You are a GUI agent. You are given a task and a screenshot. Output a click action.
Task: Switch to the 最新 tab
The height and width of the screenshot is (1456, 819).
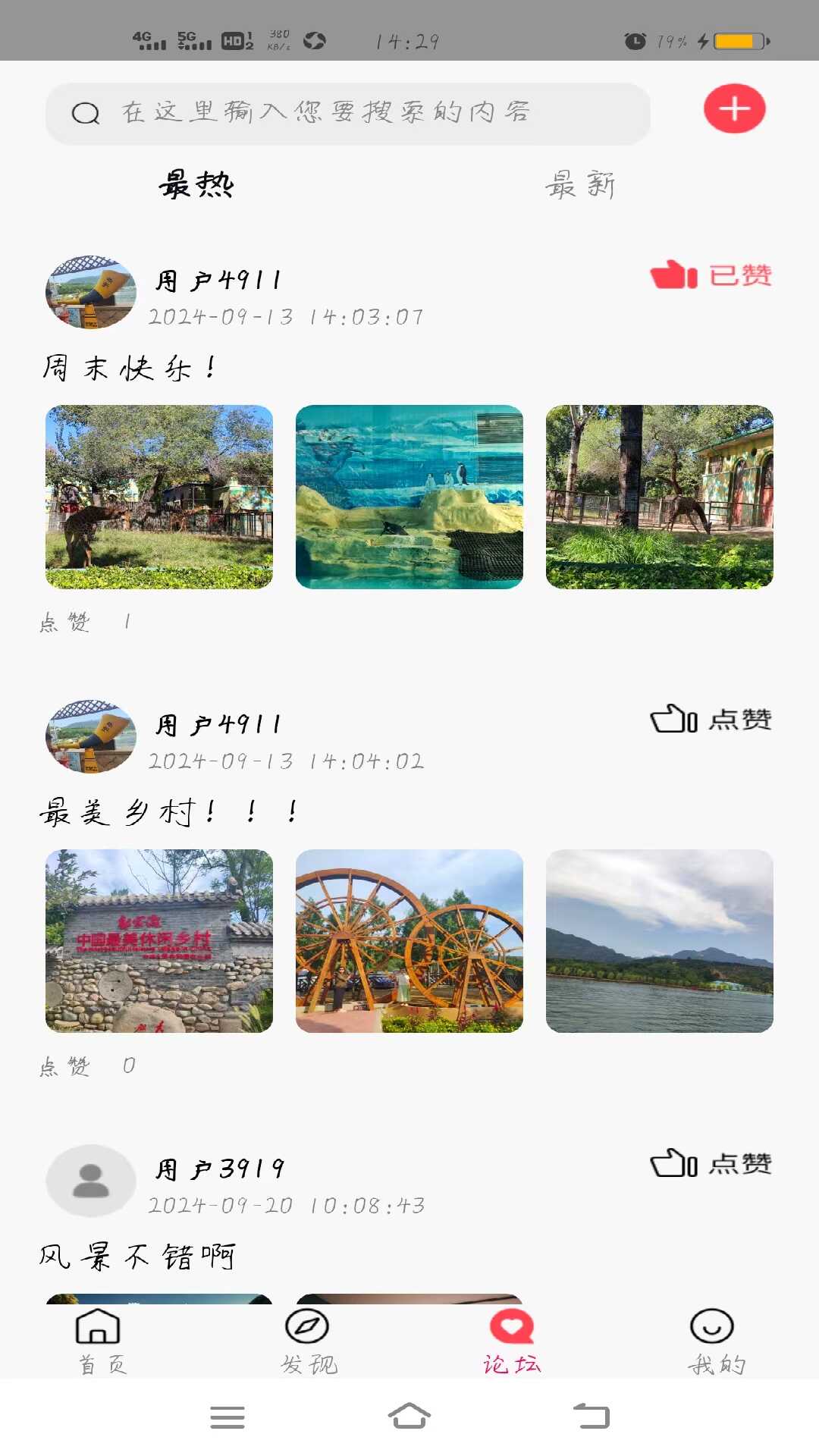(580, 185)
